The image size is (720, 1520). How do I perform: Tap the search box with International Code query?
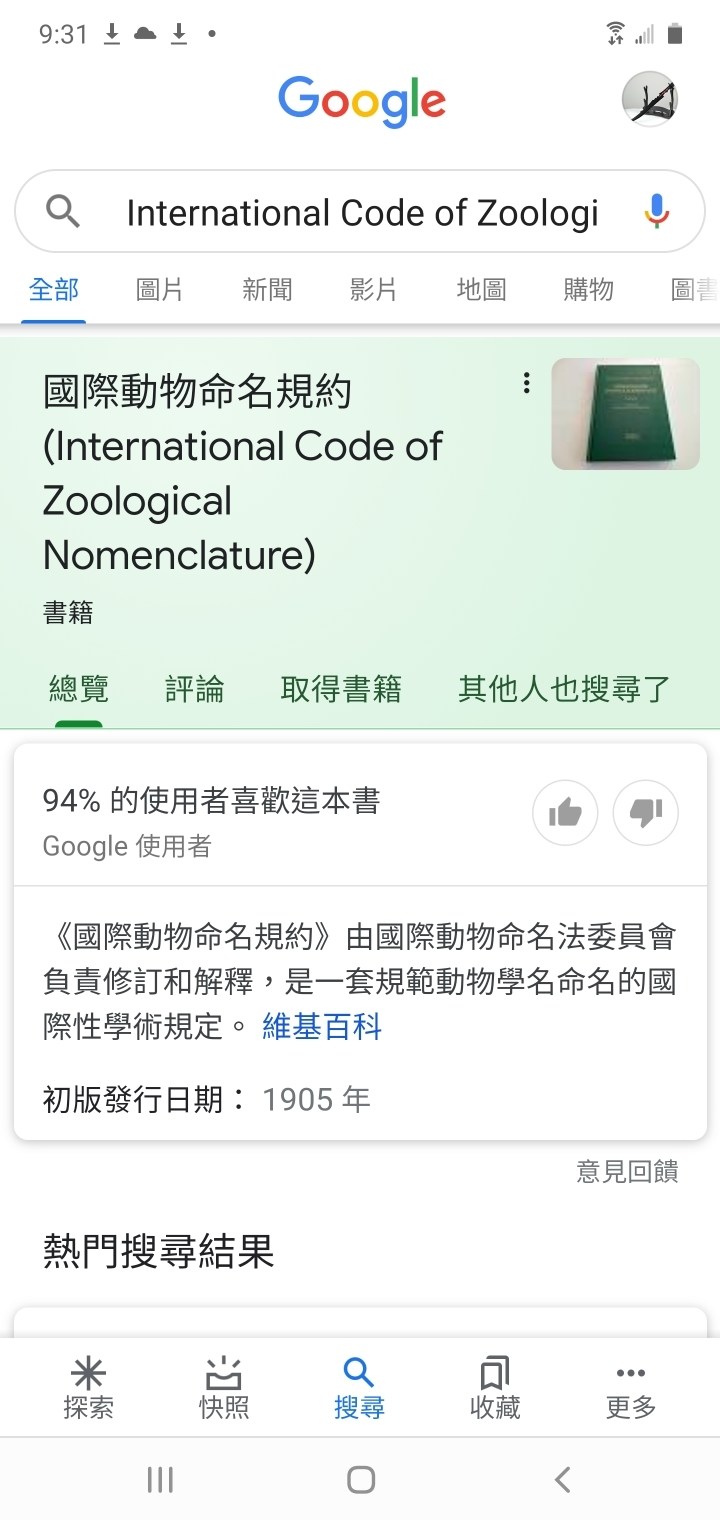tap(360, 211)
